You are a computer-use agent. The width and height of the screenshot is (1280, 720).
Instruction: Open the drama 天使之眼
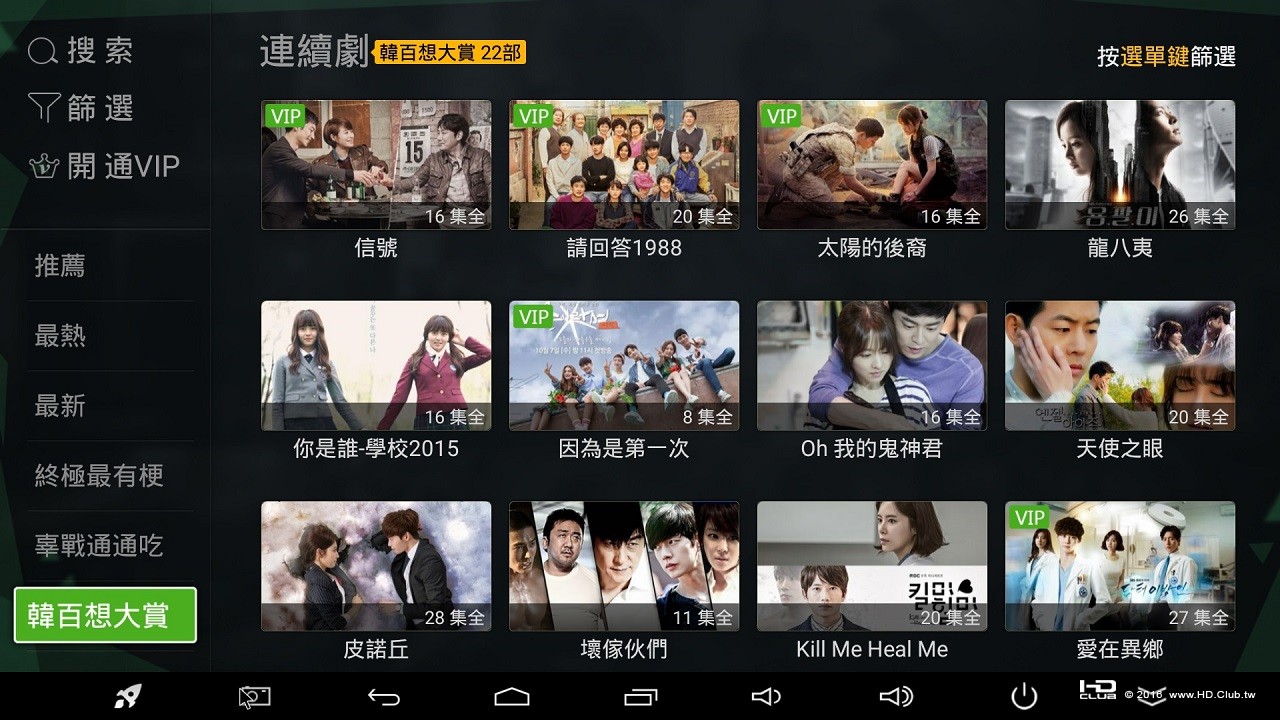(x=1120, y=366)
